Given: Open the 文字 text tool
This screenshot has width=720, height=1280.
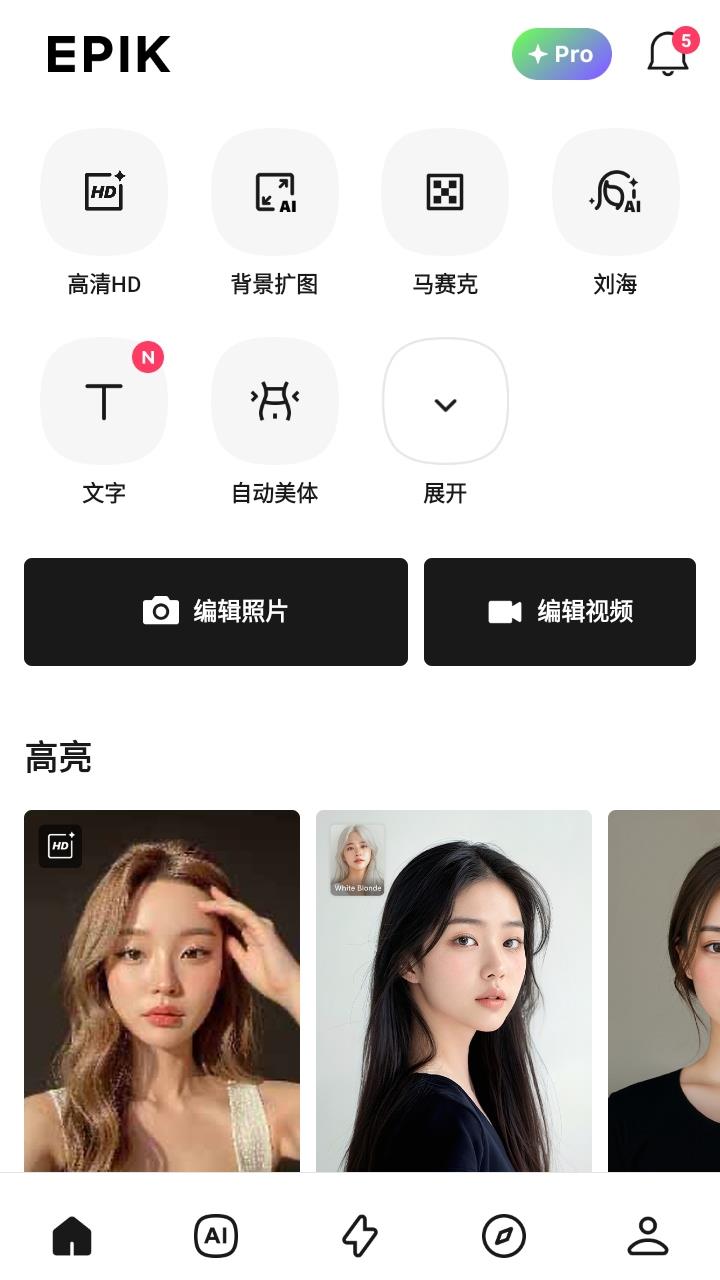Looking at the screenshot, I should click(104, 401).
